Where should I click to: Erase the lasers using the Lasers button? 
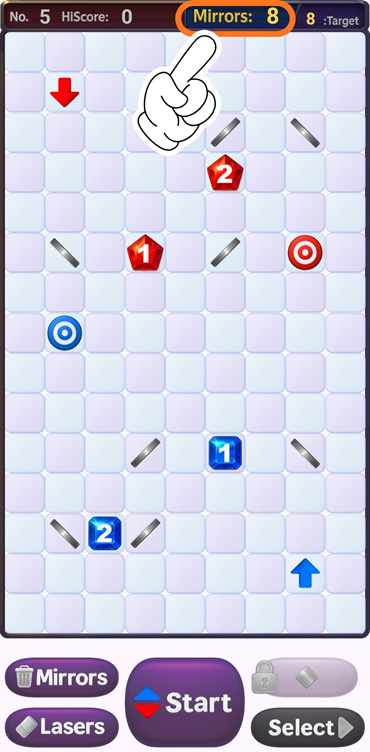tap(62, 727)
